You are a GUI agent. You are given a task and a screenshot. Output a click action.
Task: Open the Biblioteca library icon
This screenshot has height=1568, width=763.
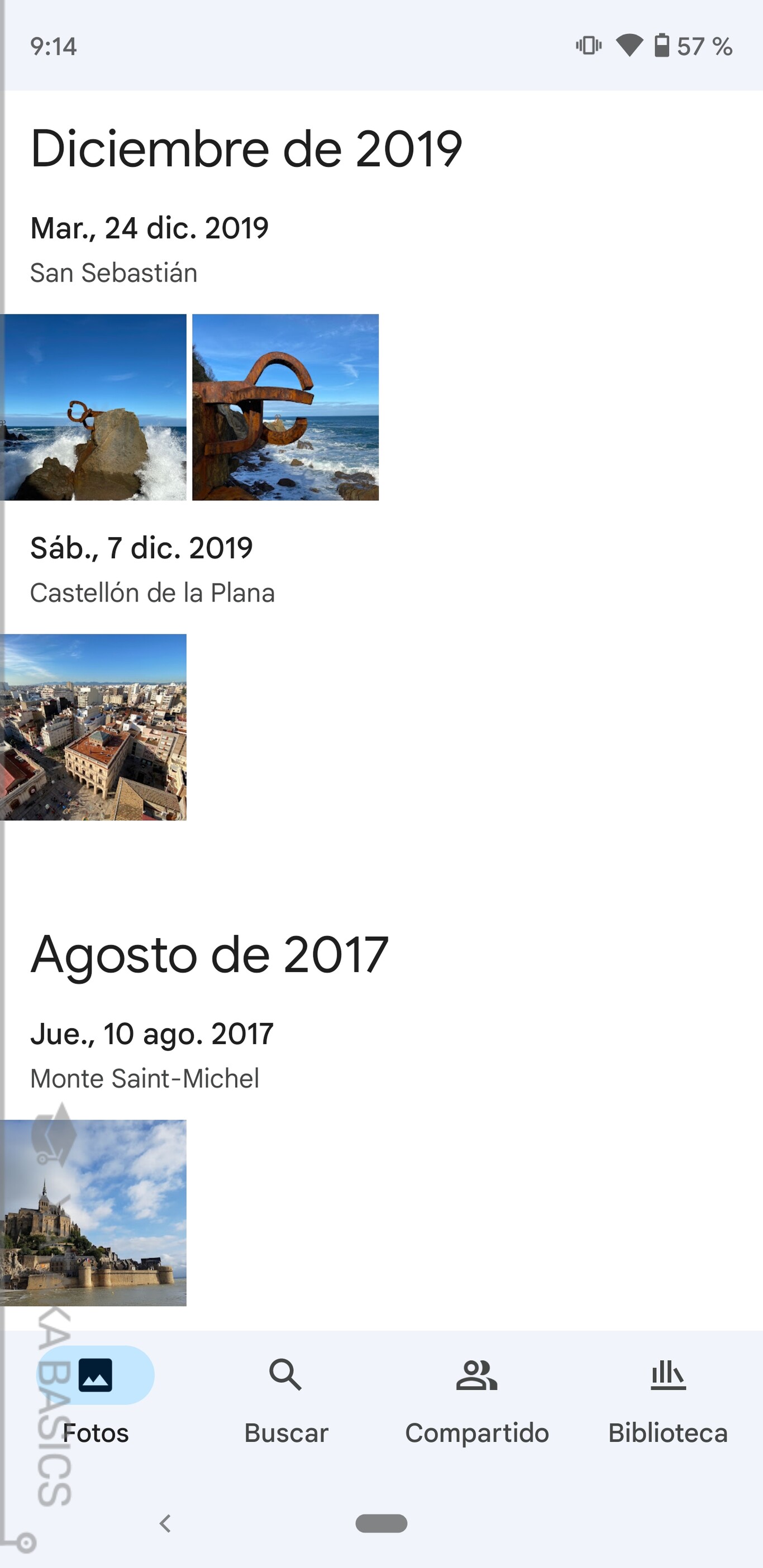click(x=668, y=1378)
